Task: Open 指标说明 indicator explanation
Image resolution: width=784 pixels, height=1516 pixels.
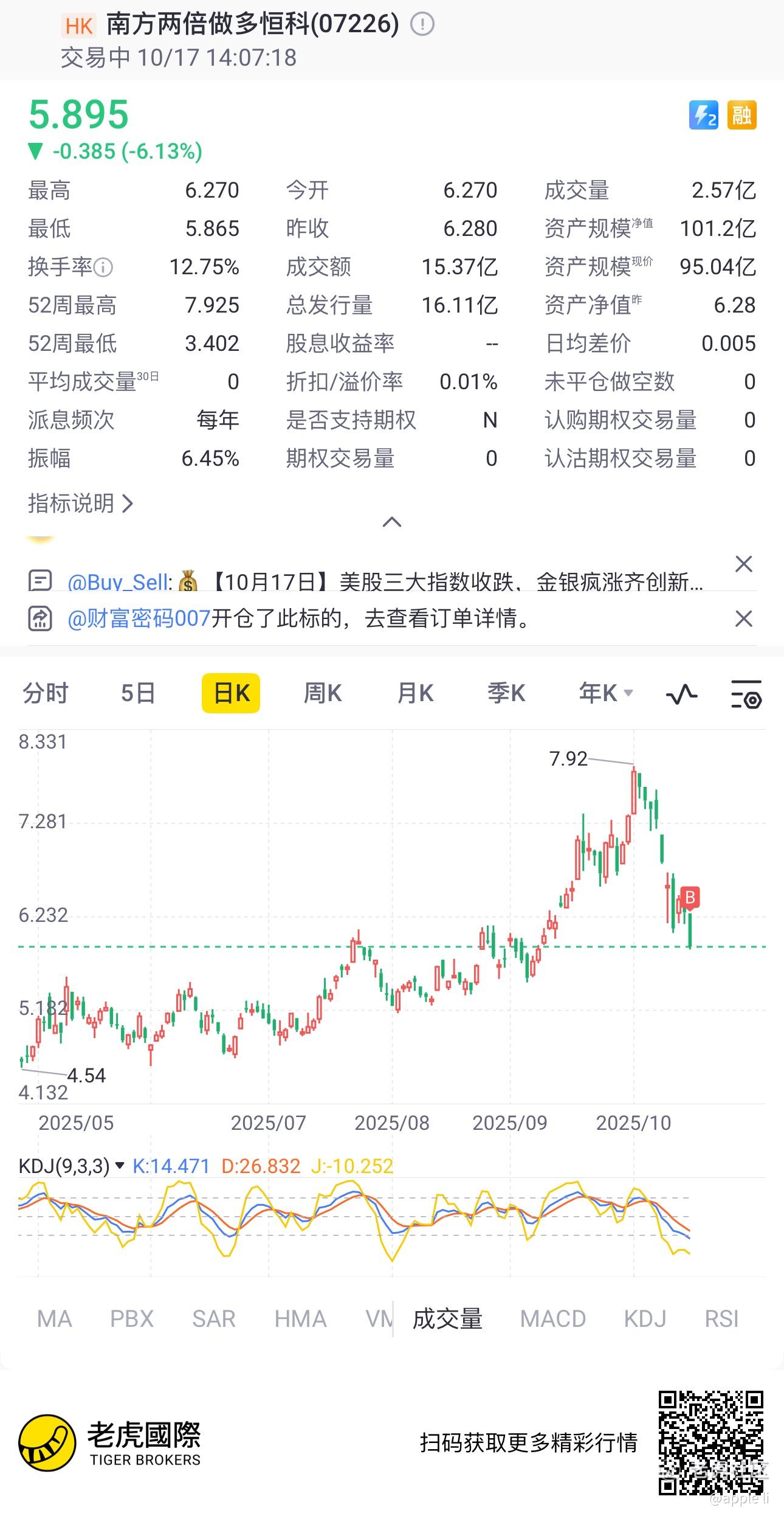Action: [80, 504]
